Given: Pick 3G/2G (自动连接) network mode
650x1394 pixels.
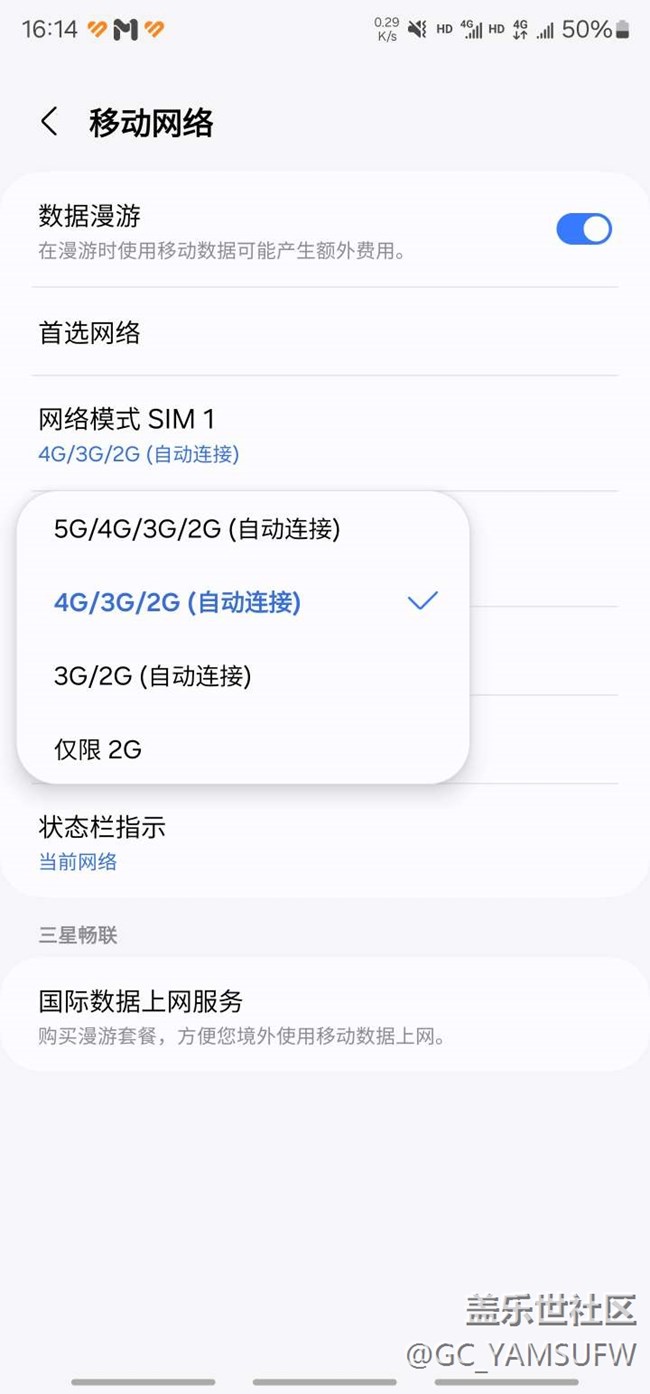Looking at the screenshot, I should pyautogui.click(x=243, y=676).
